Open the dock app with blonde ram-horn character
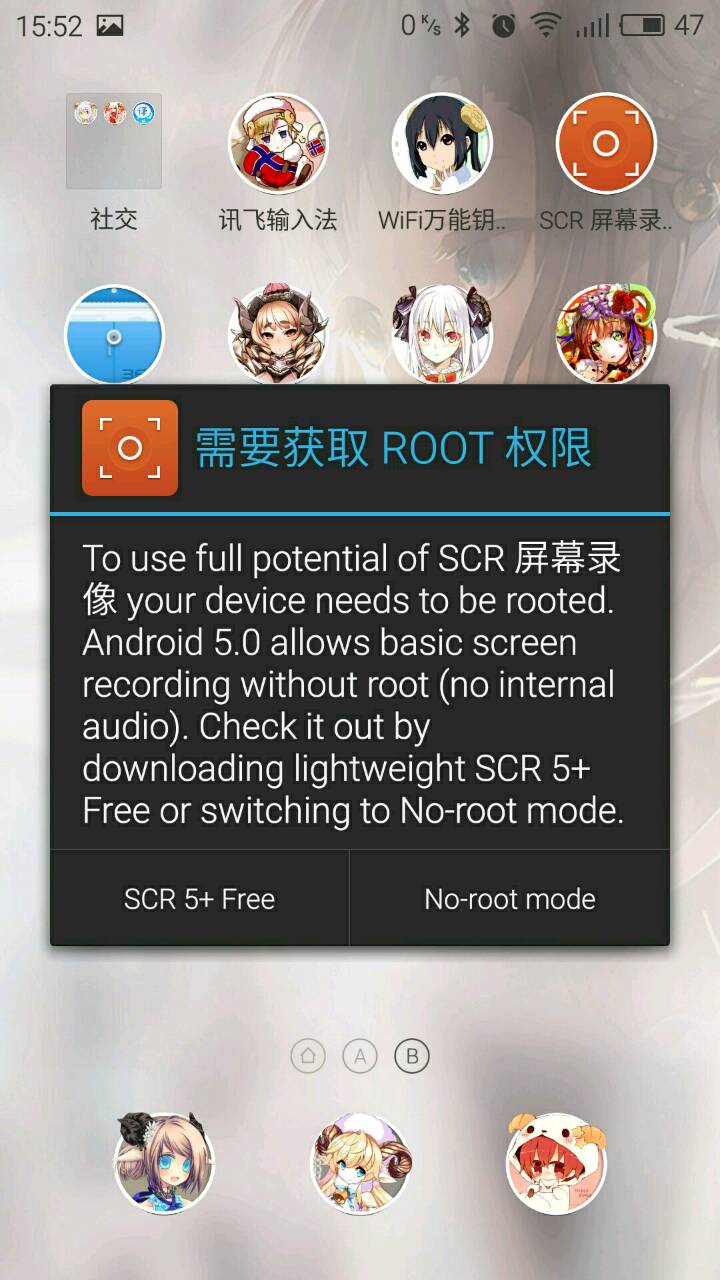This screenshot has height=1280, width=720. pos(360,1163)
